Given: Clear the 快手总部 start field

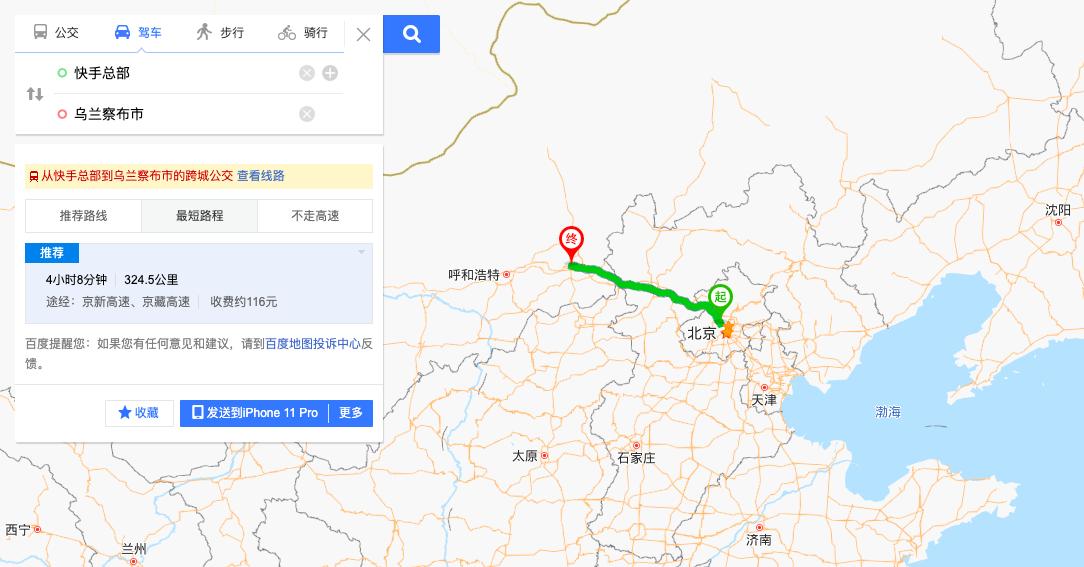Looking at the screenshot, I should [x=307, y=73].
